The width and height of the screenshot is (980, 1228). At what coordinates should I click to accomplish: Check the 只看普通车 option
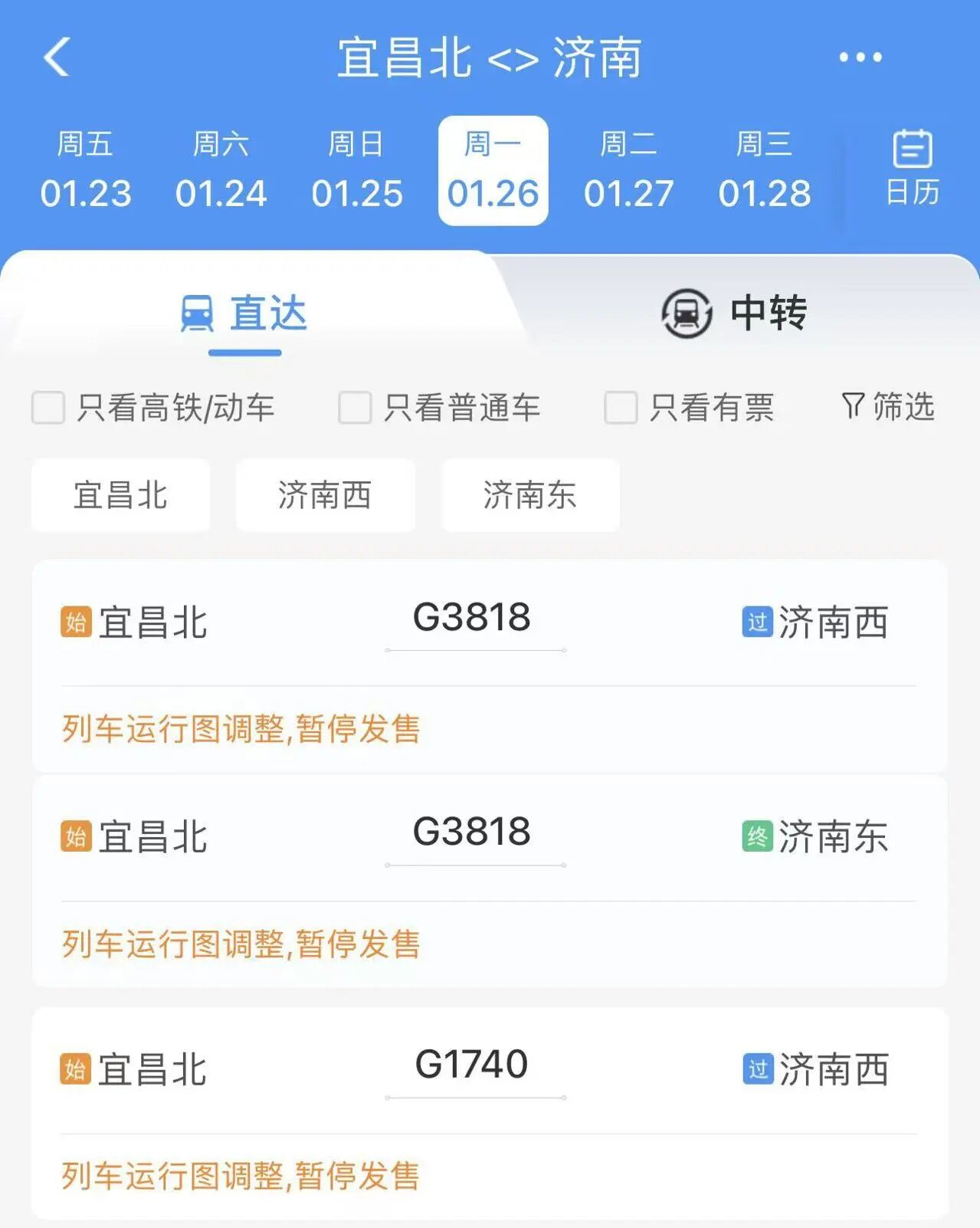point(353,409)
